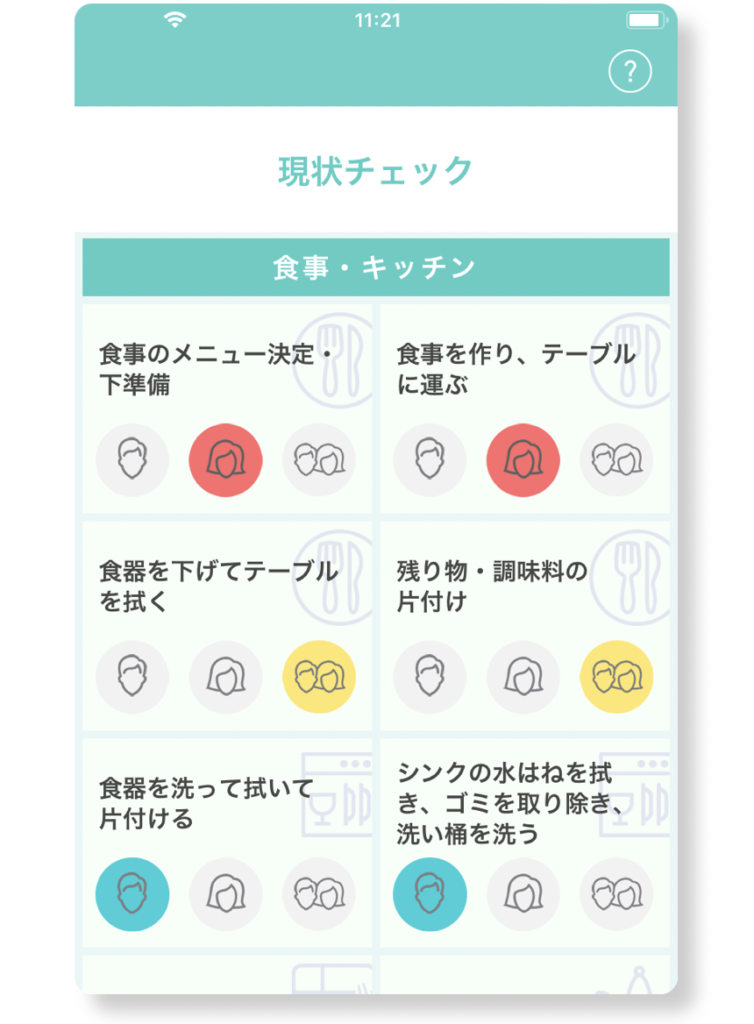Pick the man icon for 食事を作り、テーブルに運ぶ
This screenshot has height=1024, width=754.
pyautogui.click(x=429, y=460)
